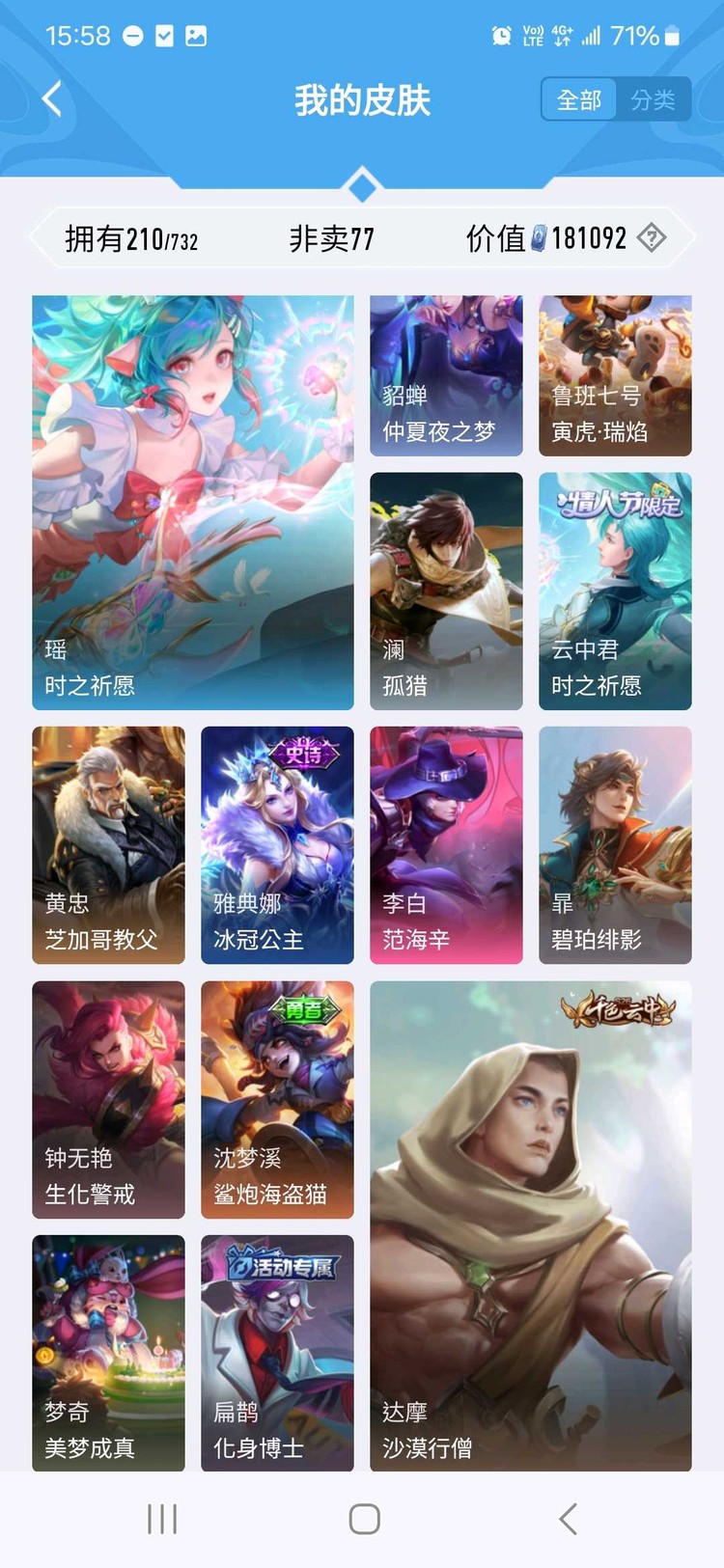724x1568 pixels.
Task: Open 李白 范海辛 skin card
Action: (446, 844)
